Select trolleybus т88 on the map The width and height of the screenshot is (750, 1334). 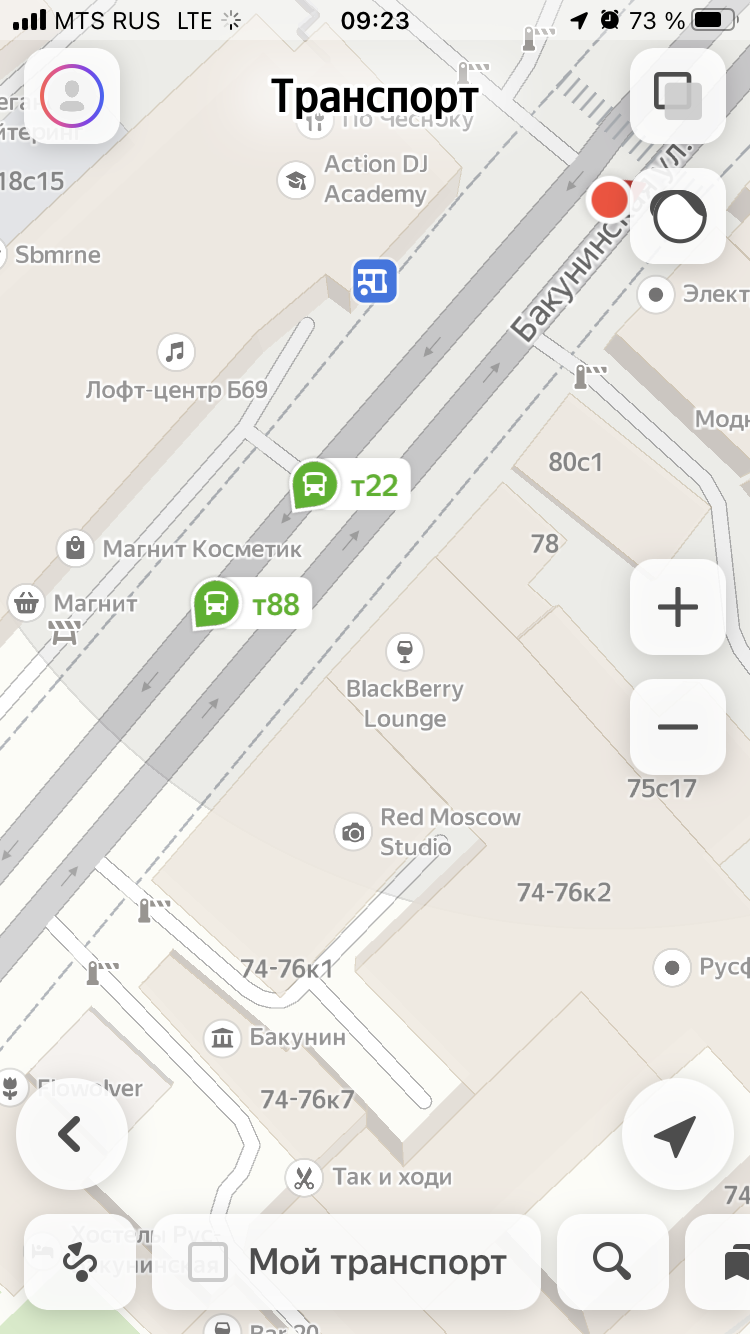[251, 604]
